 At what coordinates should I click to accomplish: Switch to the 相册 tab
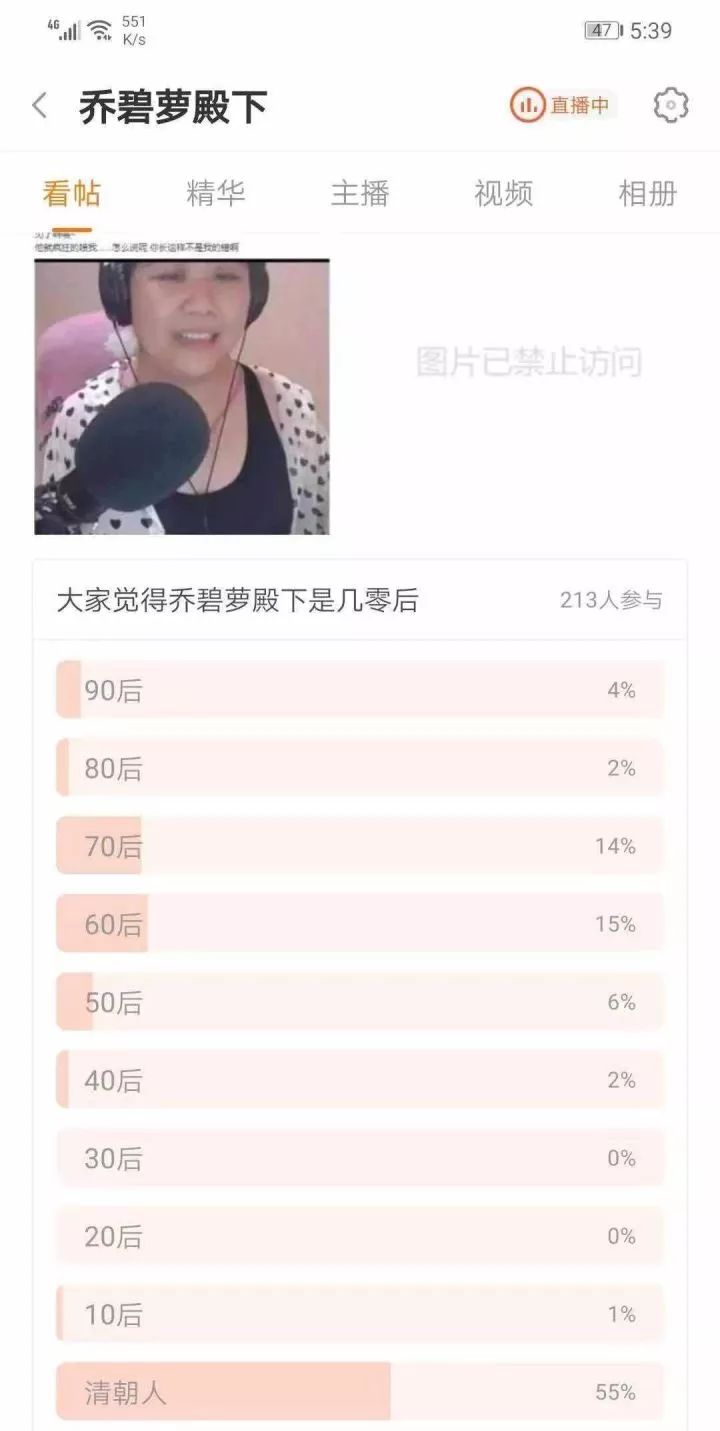[x=648, y=193]
